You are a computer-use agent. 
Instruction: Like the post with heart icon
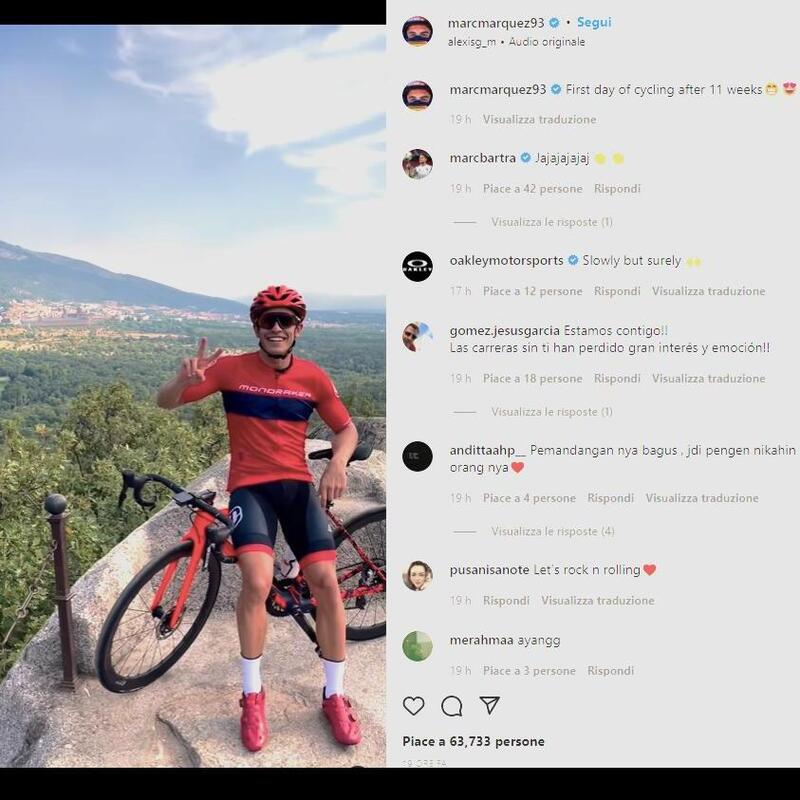click(414, 706)
